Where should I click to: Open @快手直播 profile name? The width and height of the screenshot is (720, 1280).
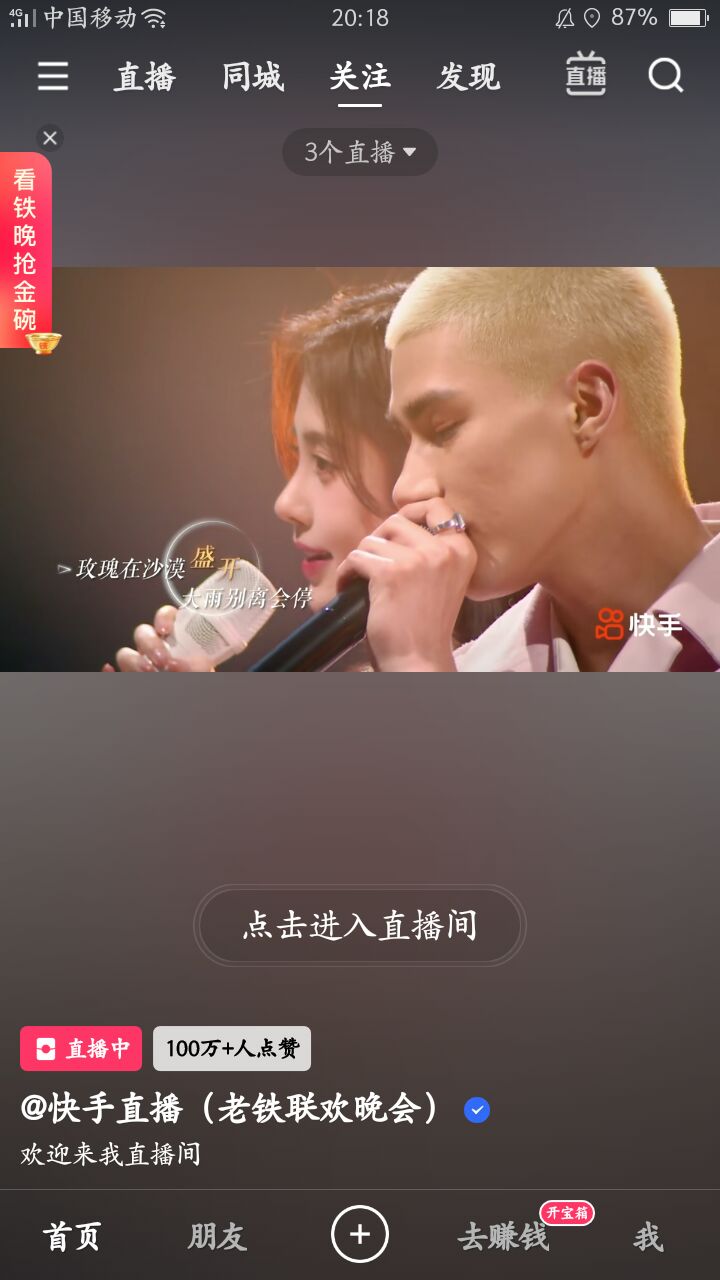[x=231, y=1108]
